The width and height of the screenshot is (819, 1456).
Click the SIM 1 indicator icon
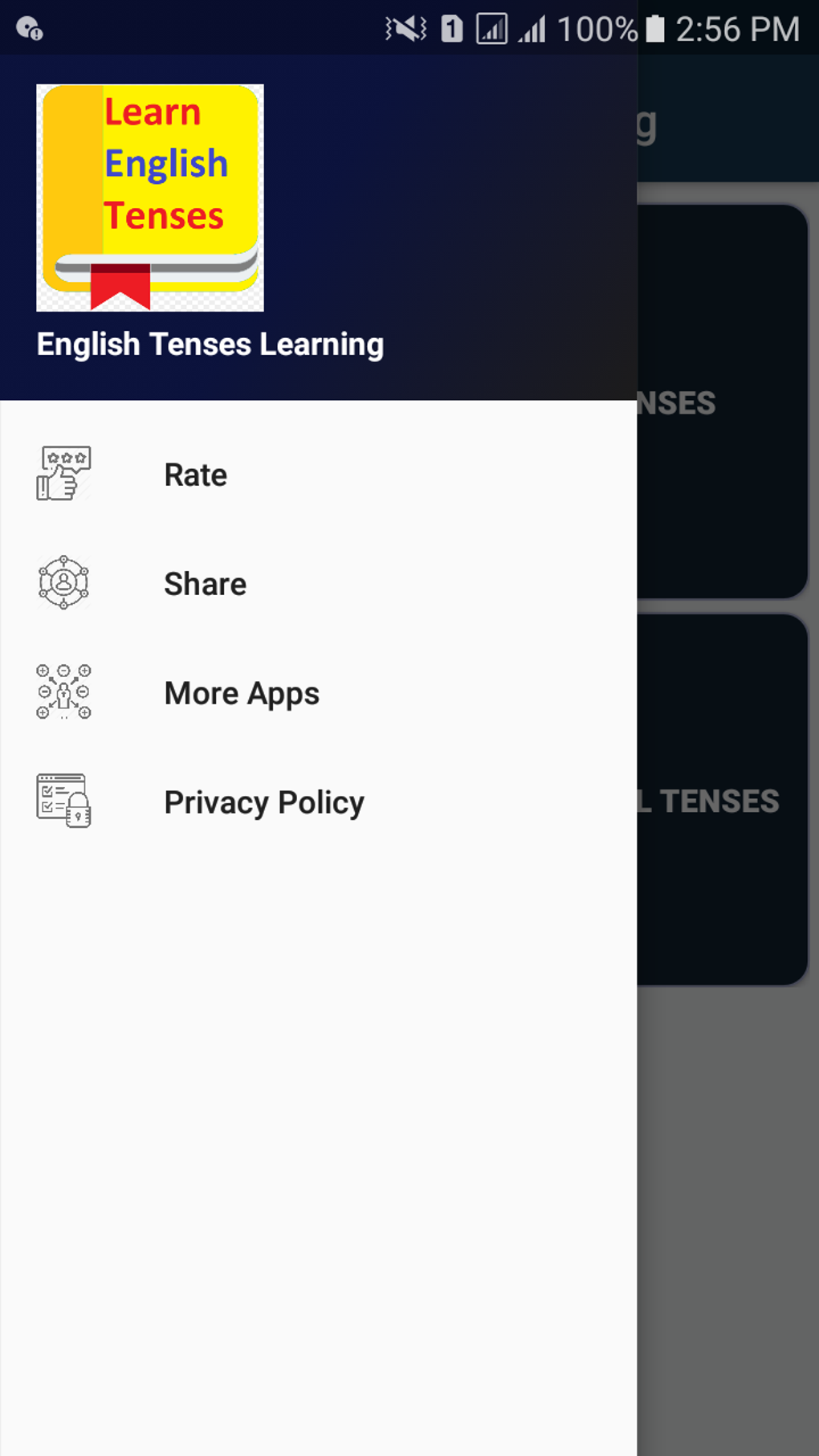[x=450, y=27]
